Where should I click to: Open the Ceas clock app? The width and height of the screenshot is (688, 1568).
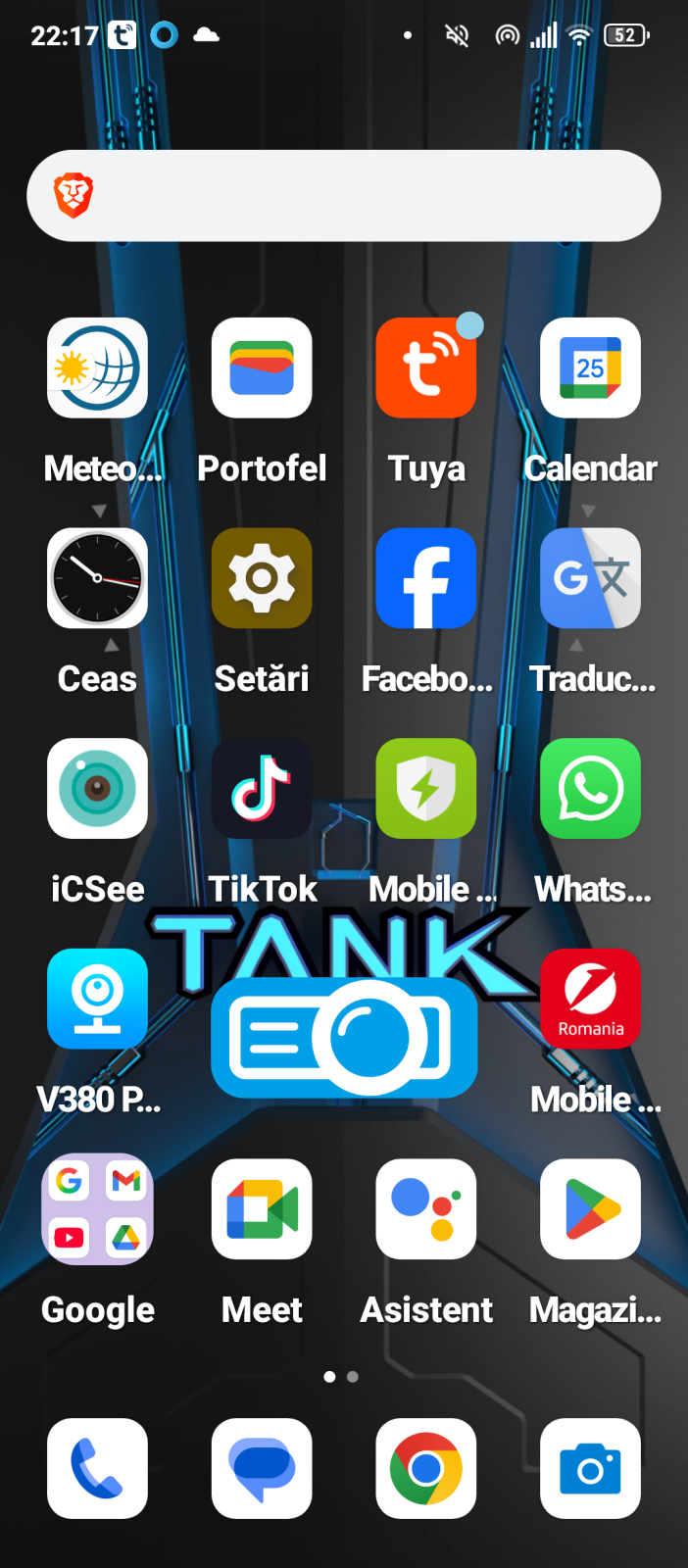[x=98, y=578]
